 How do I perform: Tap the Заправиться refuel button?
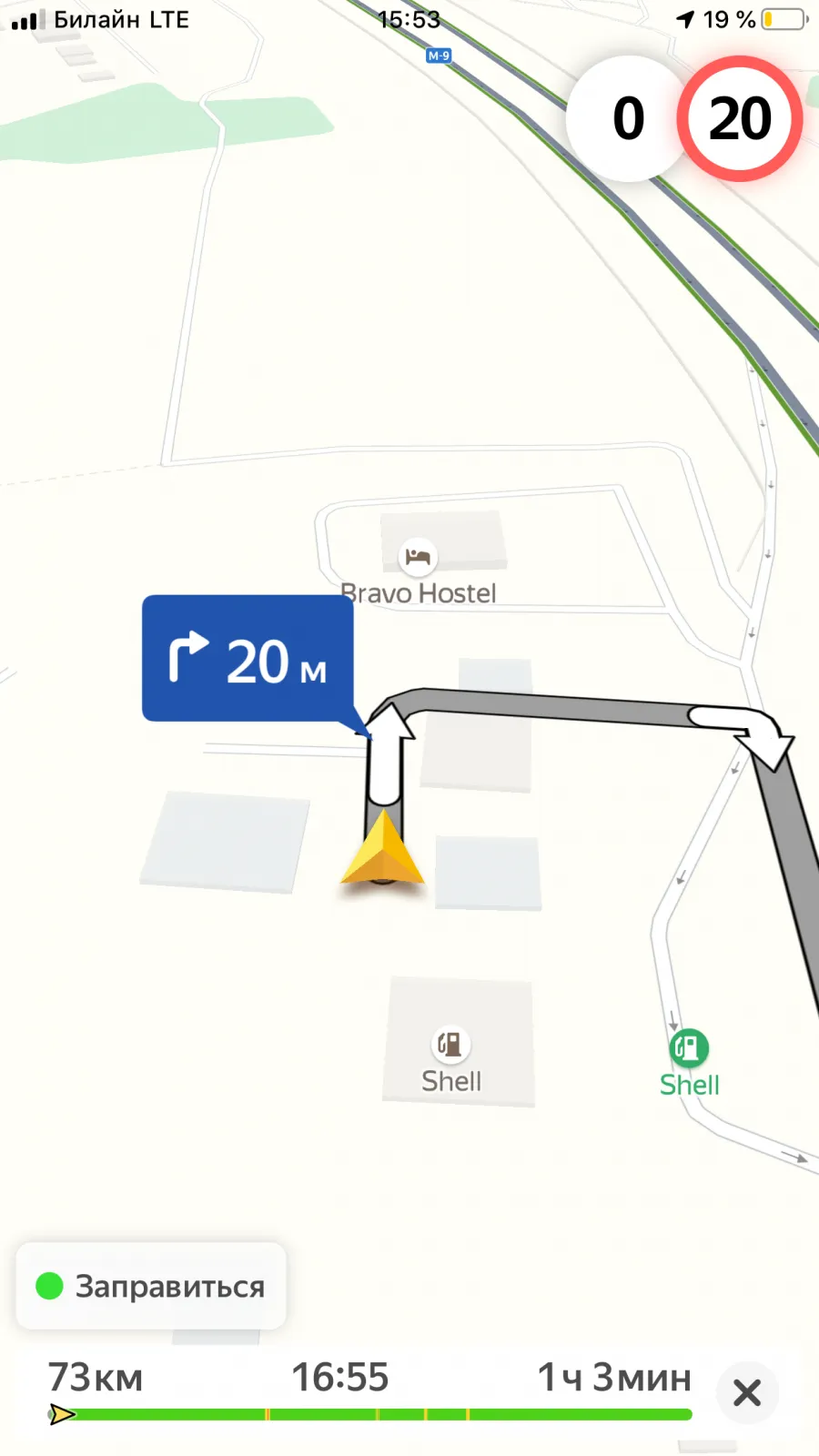(x=151, y=1286)
